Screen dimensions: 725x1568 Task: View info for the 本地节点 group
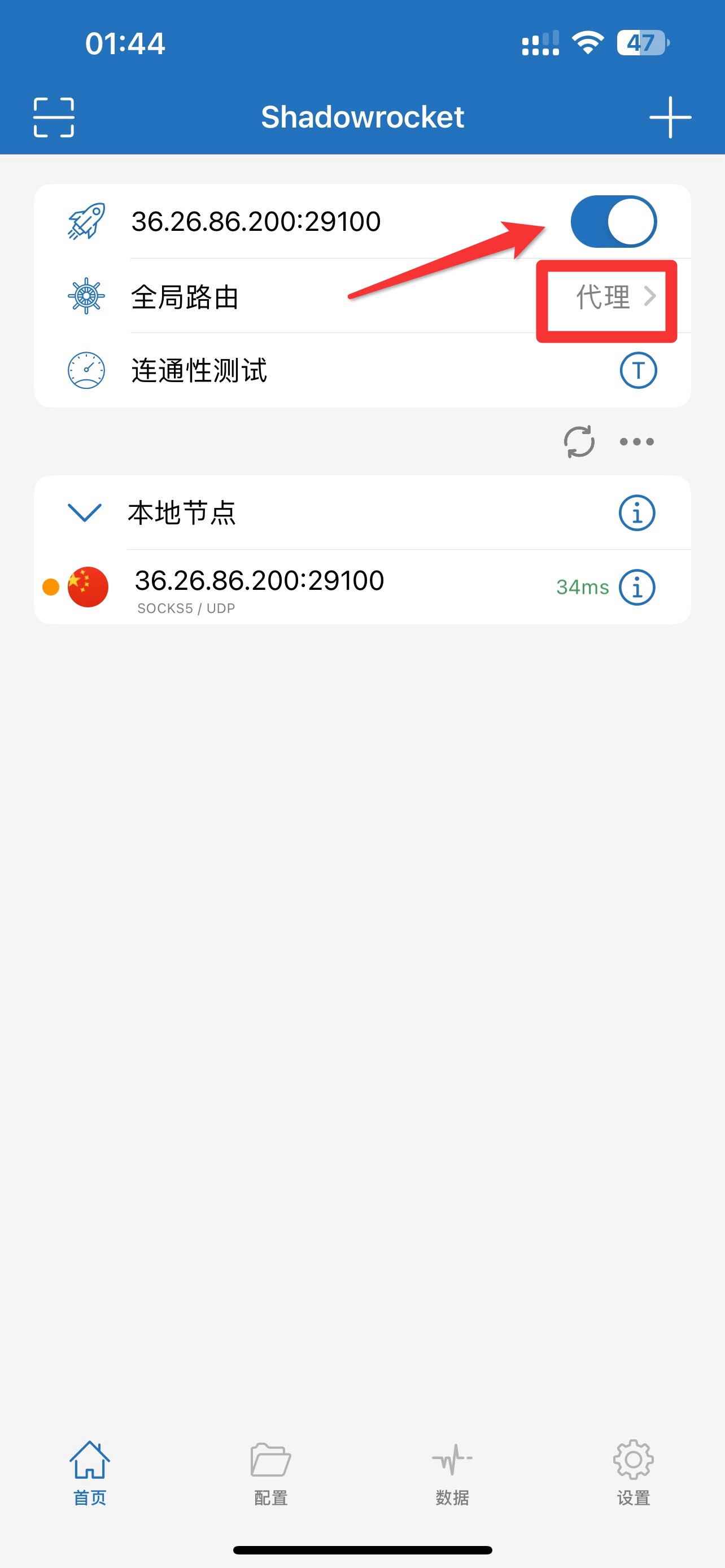[x=637, y=513]
